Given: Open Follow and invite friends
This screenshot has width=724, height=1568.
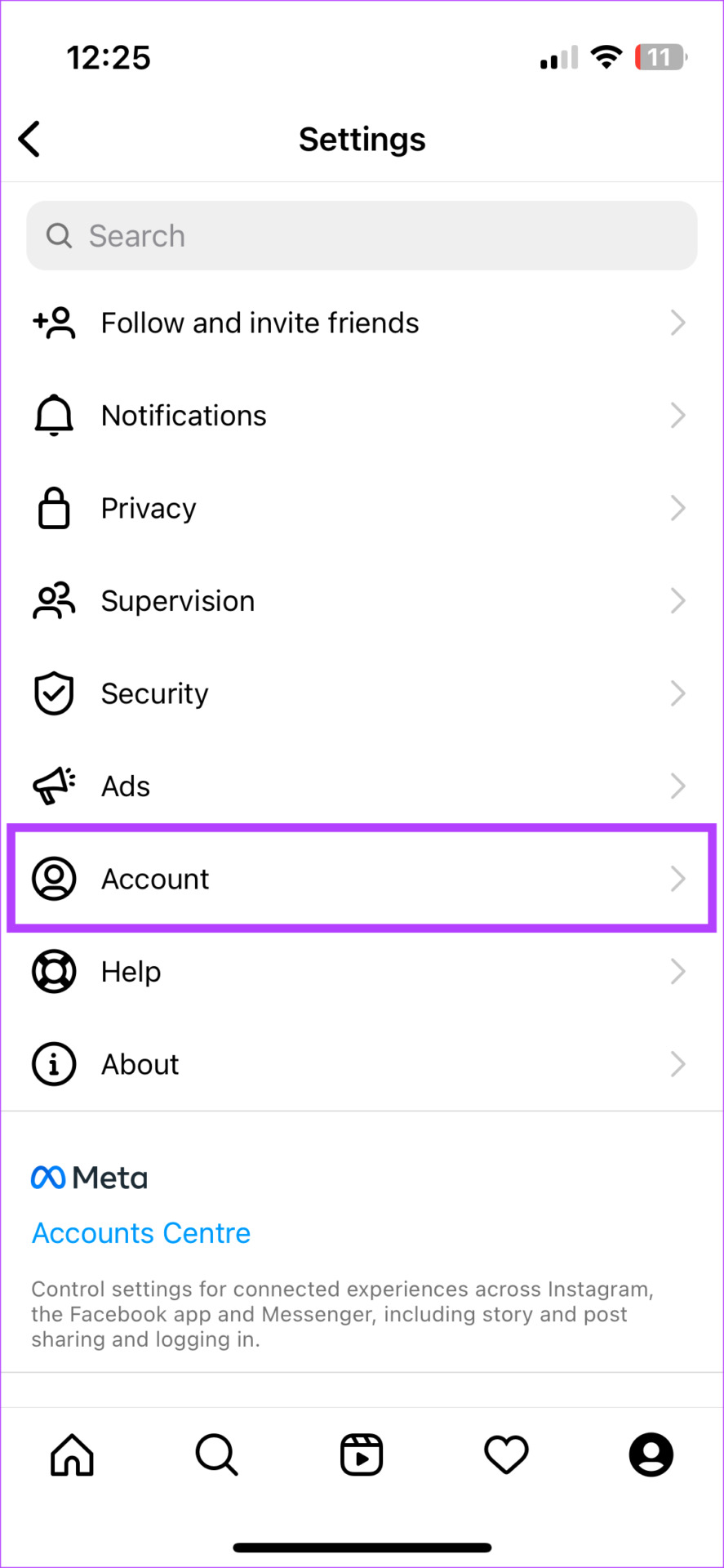Looking at the screenshot, I should coord(362,323).
